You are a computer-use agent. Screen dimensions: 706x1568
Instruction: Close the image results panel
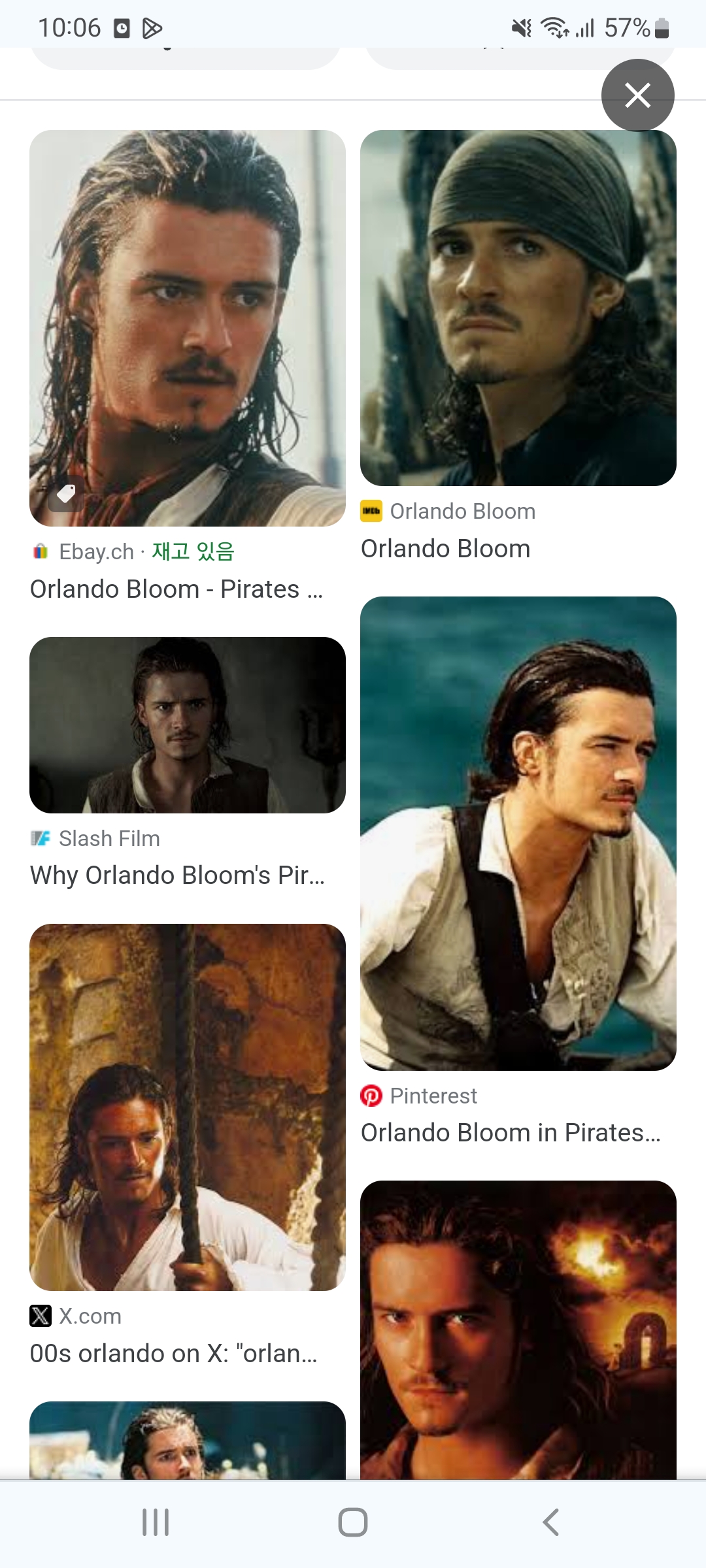coord(637,95)
